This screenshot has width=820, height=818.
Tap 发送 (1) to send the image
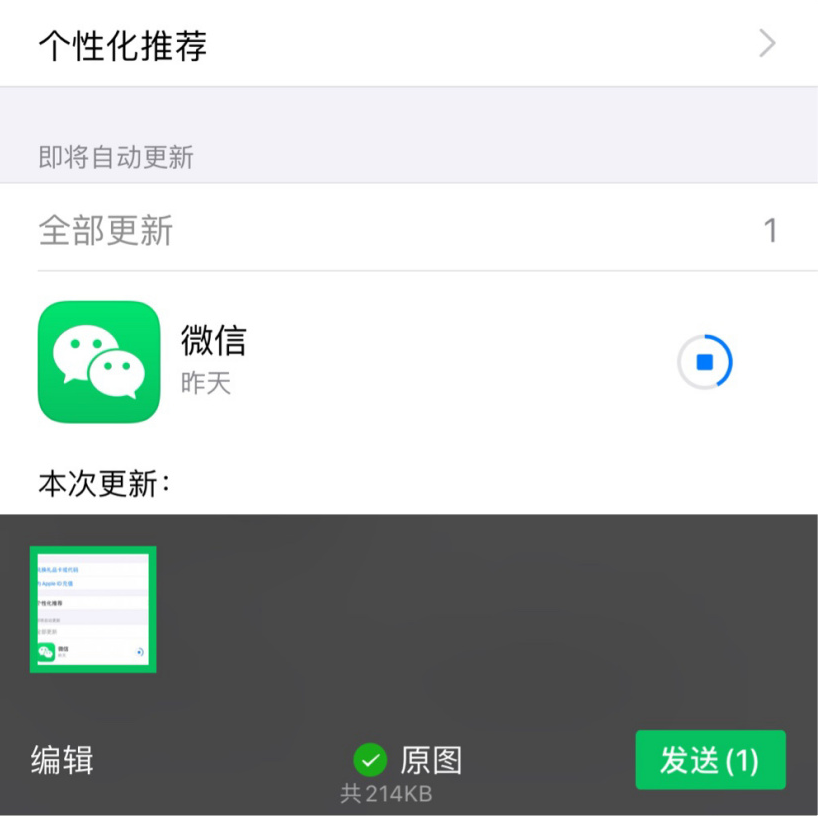pyautogui.click(x=710, y=761)
